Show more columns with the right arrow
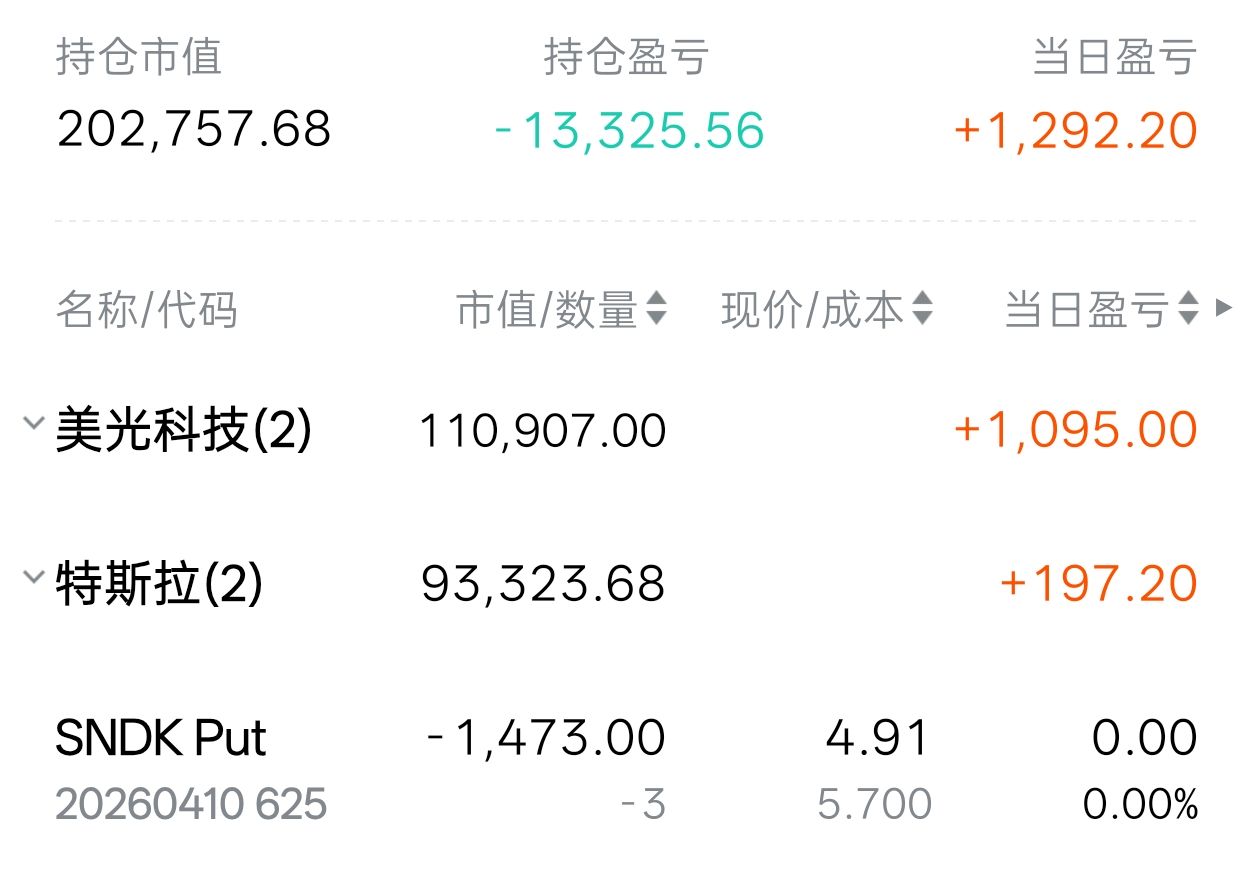Screen dimensions: 1255x869 pyautogui.click(x=1224, y=307)
